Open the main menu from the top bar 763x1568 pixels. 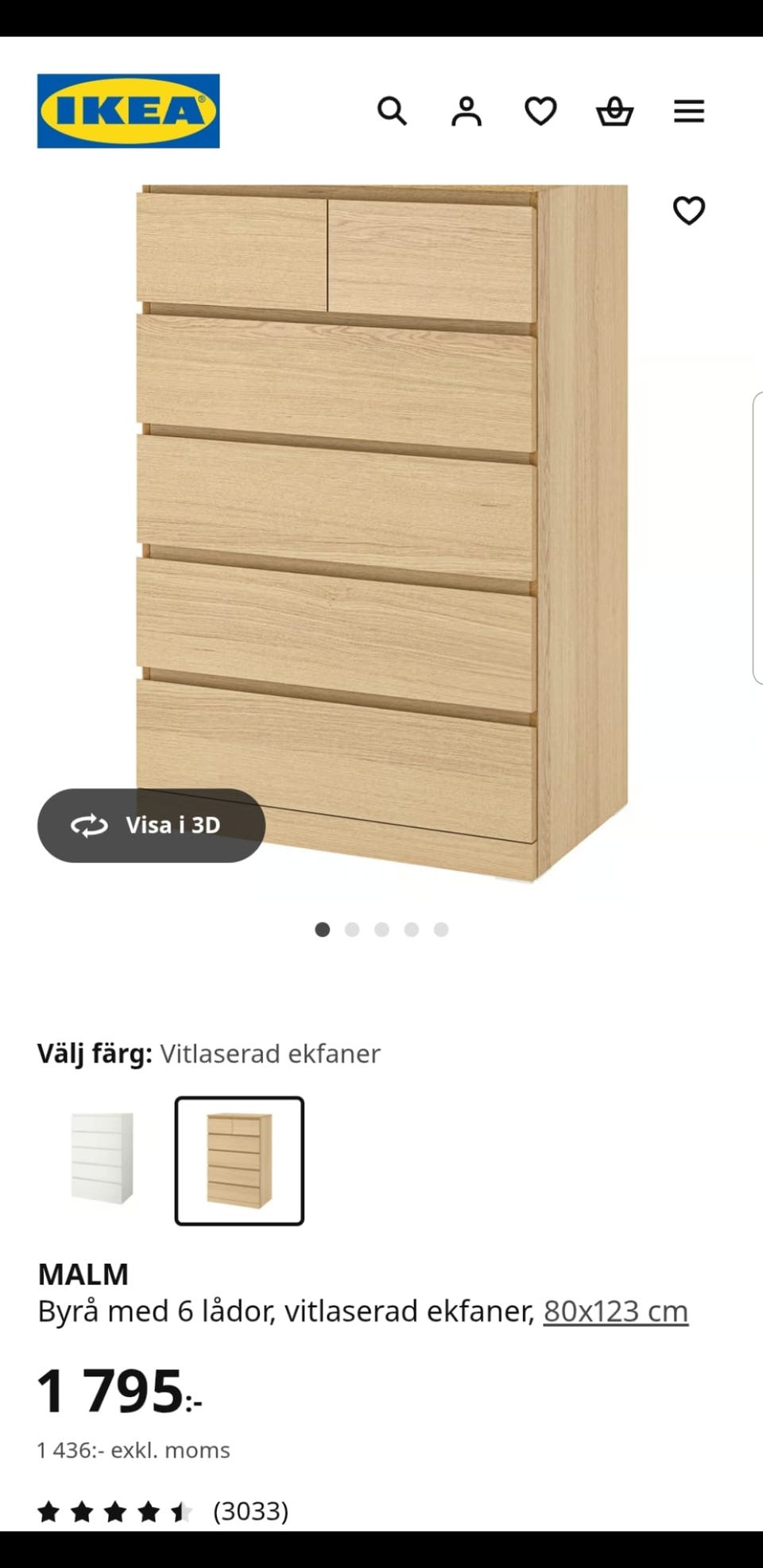[689, 111]
